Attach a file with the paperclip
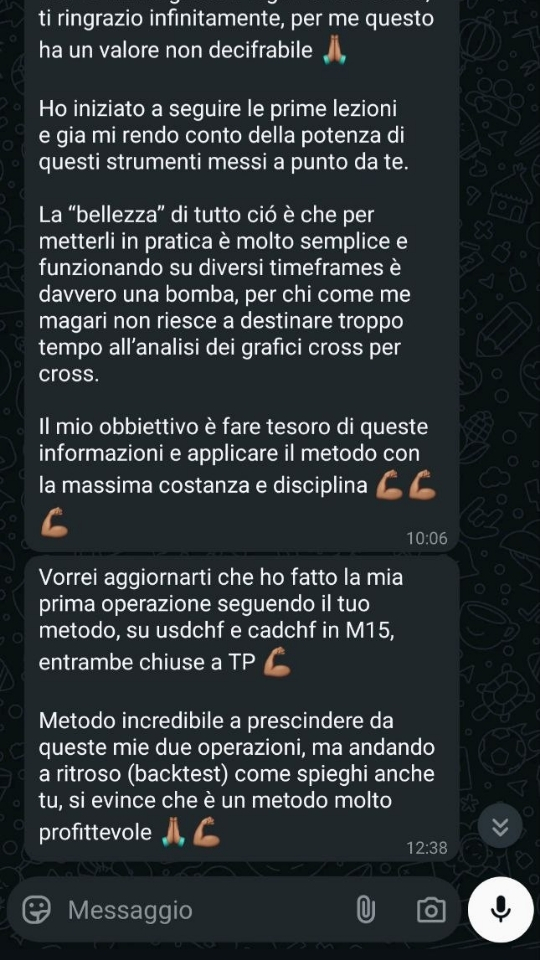The image size is (540, 960). pos(366,910)
